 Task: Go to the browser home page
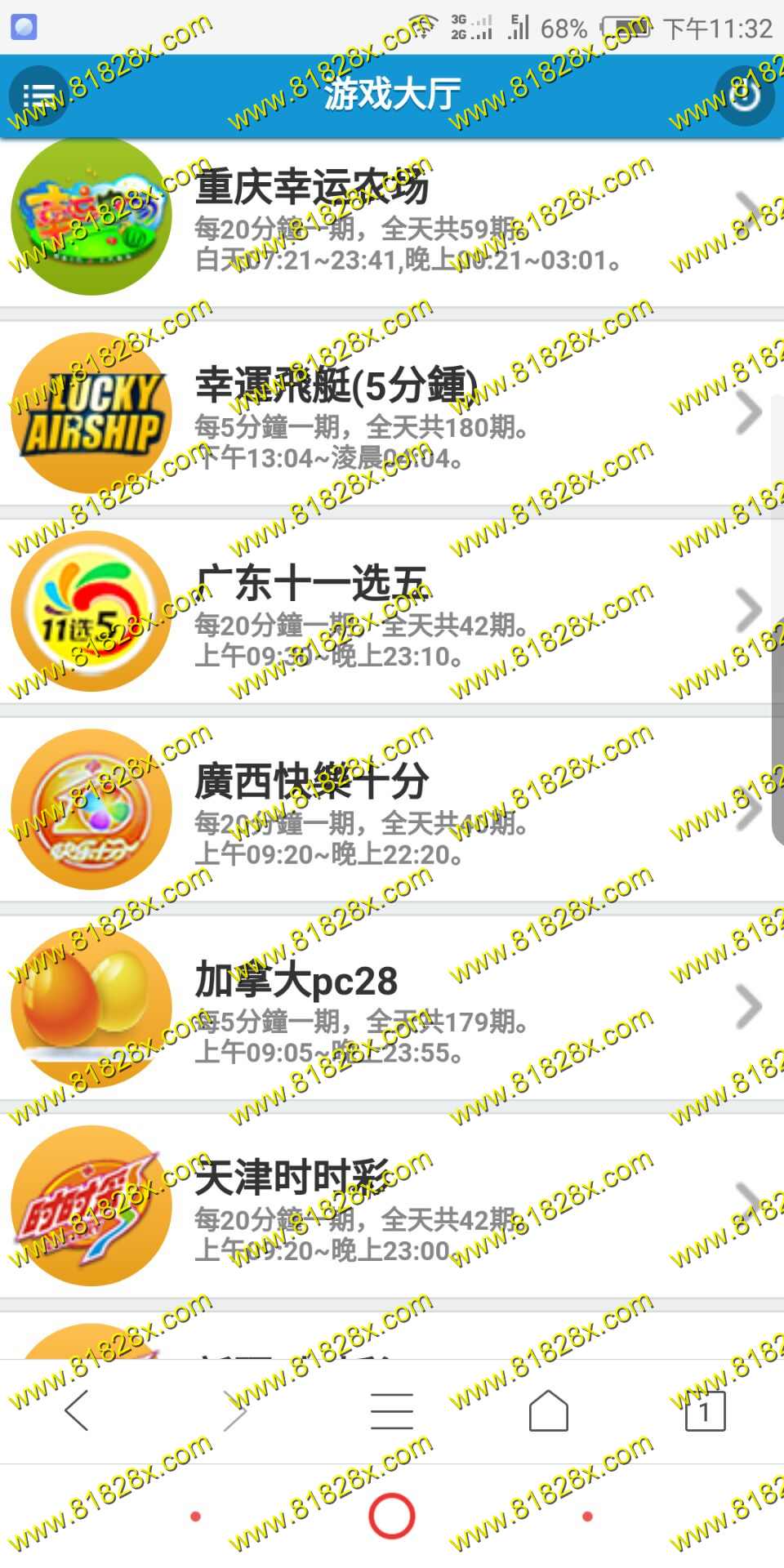(548, 1411)
